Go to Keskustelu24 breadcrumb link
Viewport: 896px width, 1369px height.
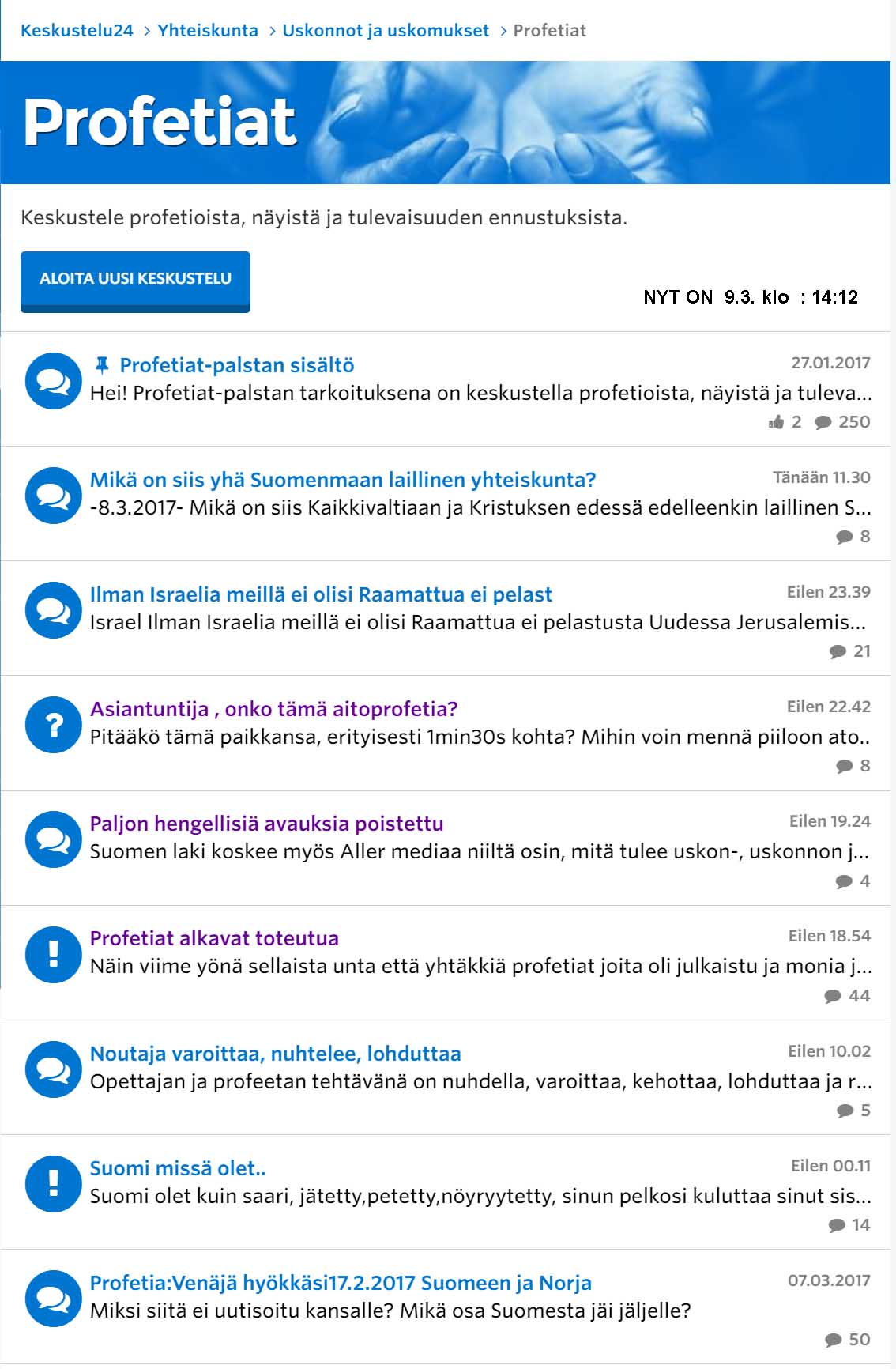click(x=77, y=31)
